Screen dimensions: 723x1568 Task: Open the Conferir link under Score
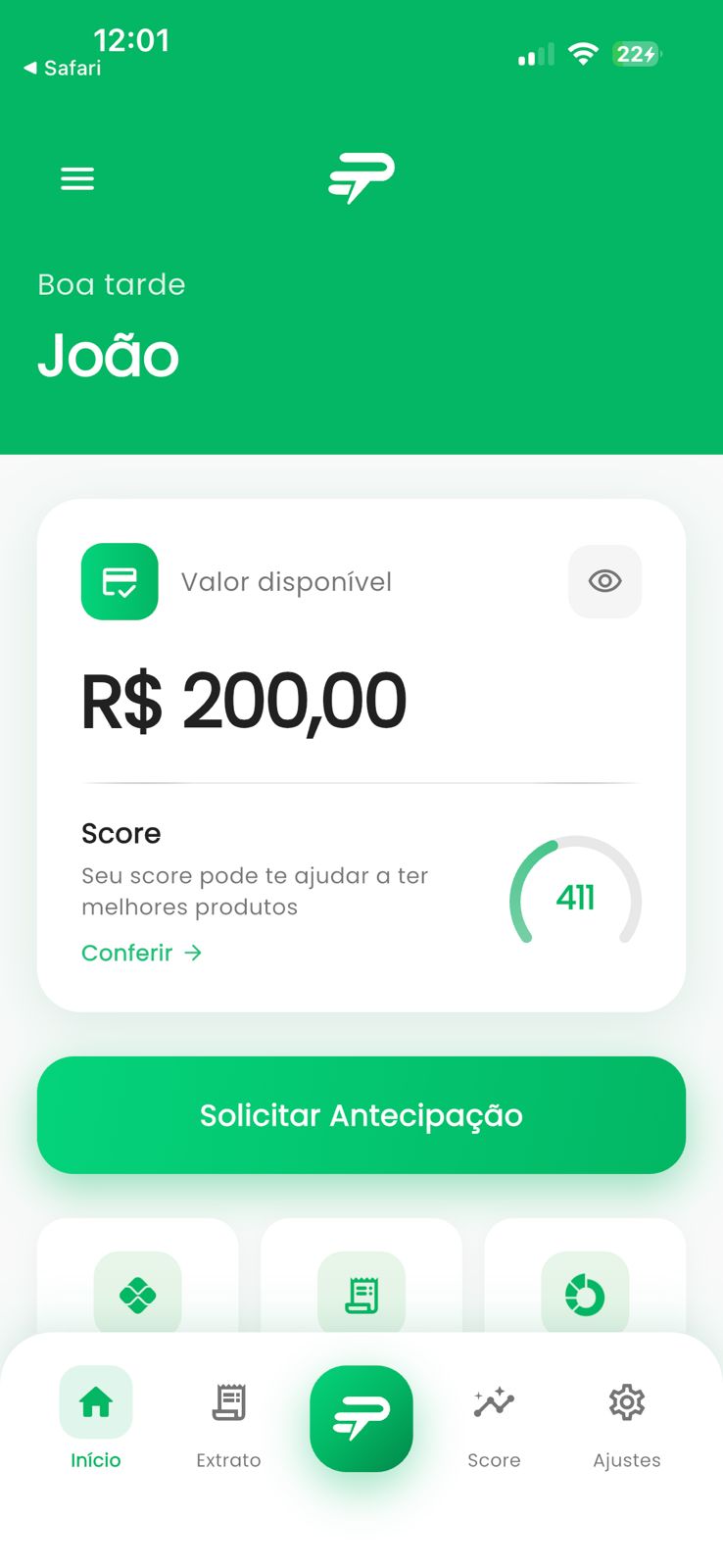coord(128,952)
